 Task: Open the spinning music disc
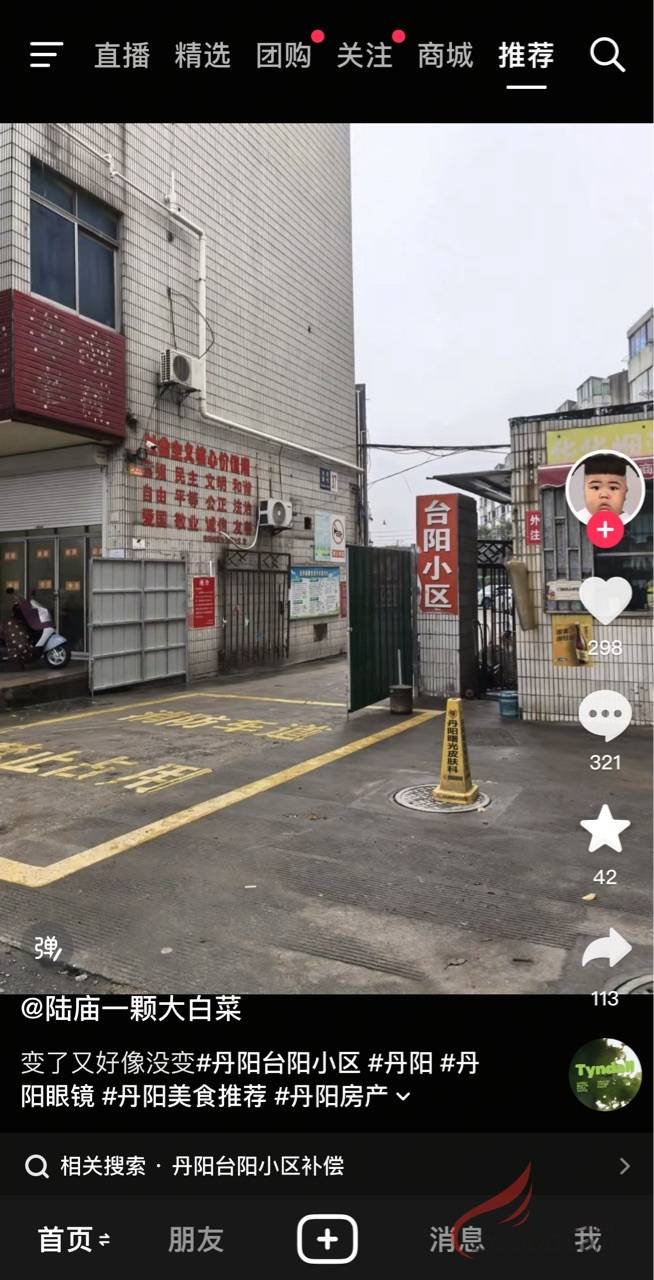click(x=605, y=1075)
